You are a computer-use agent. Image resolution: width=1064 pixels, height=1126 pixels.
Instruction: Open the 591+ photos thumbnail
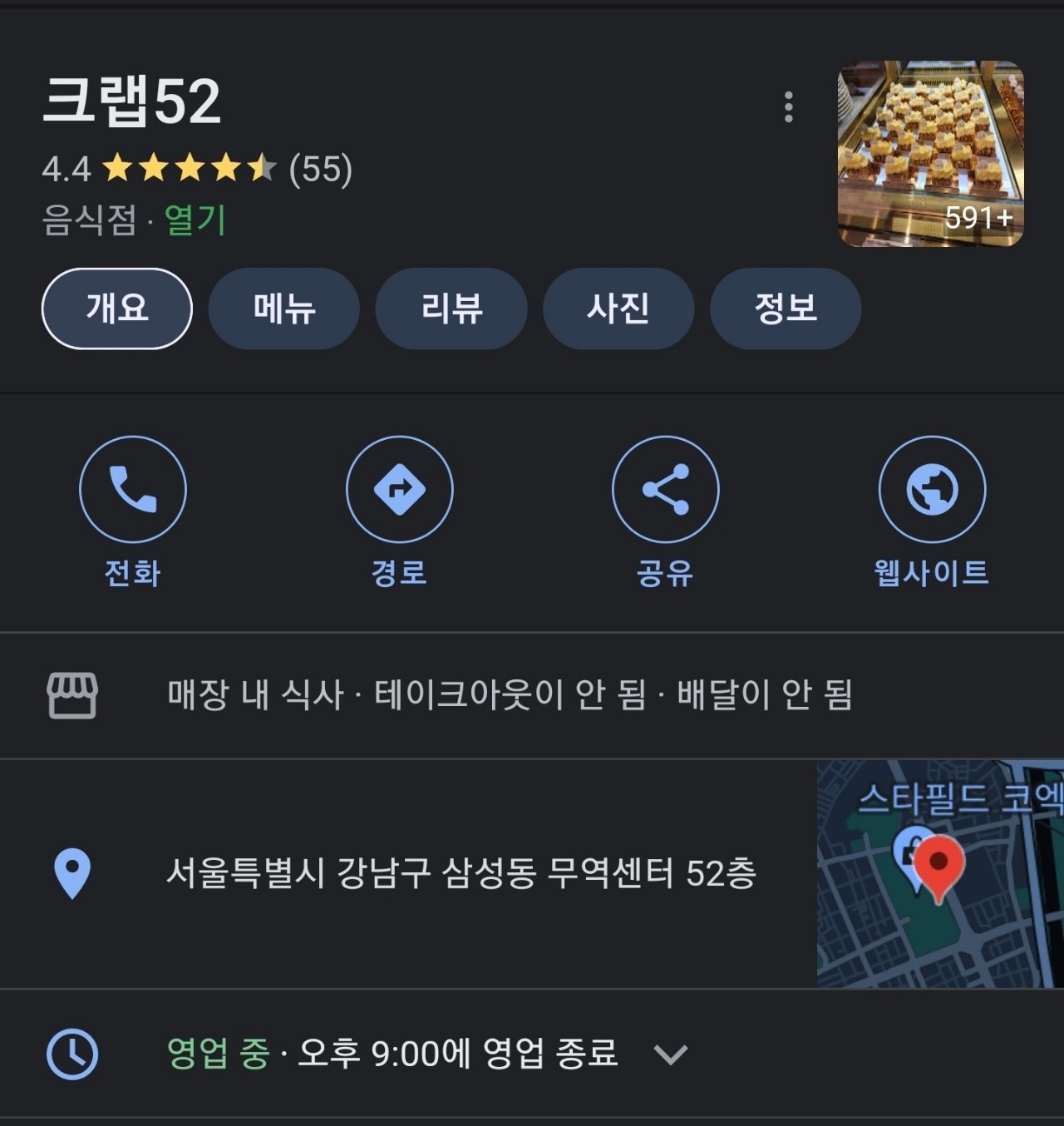point(930,154)
